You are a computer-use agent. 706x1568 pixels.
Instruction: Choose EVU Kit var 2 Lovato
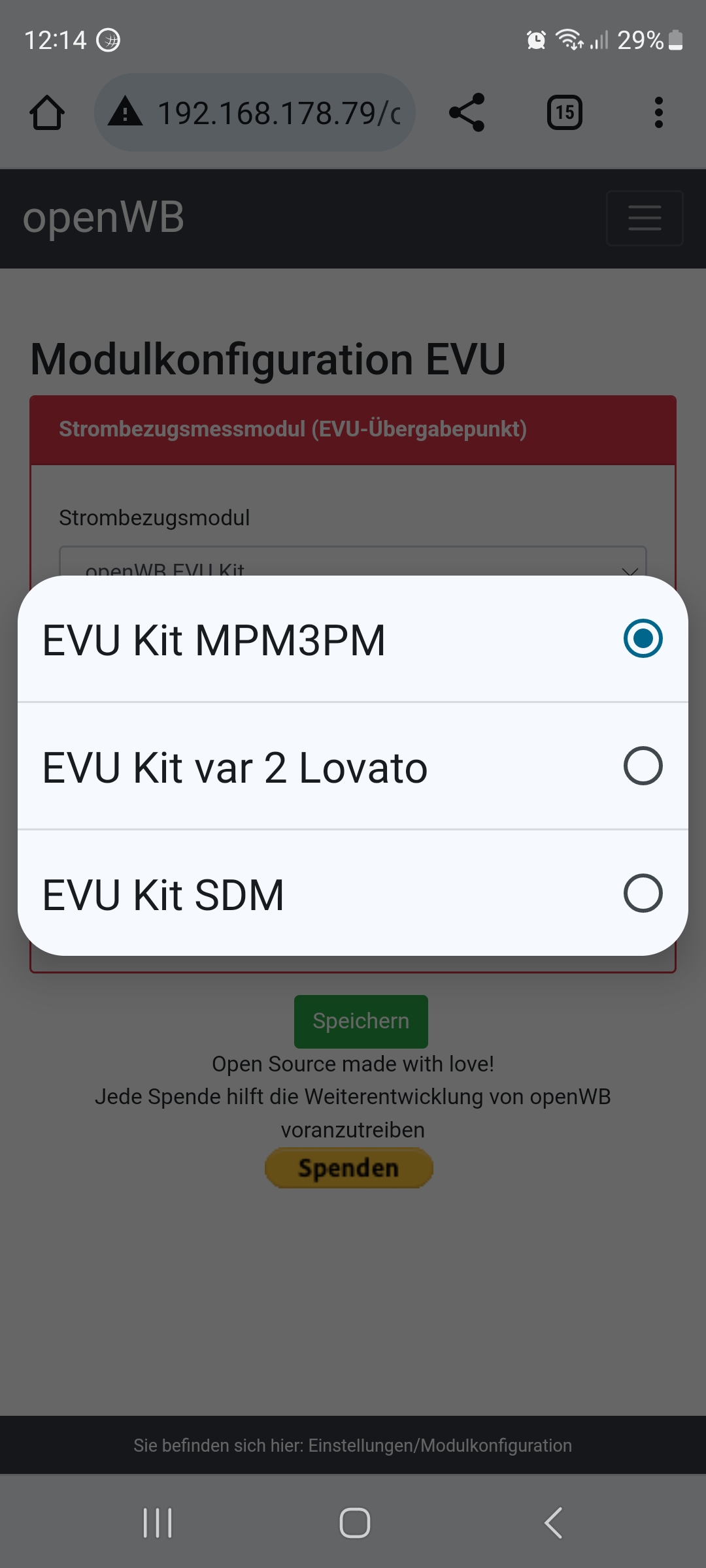pos(353,766)
